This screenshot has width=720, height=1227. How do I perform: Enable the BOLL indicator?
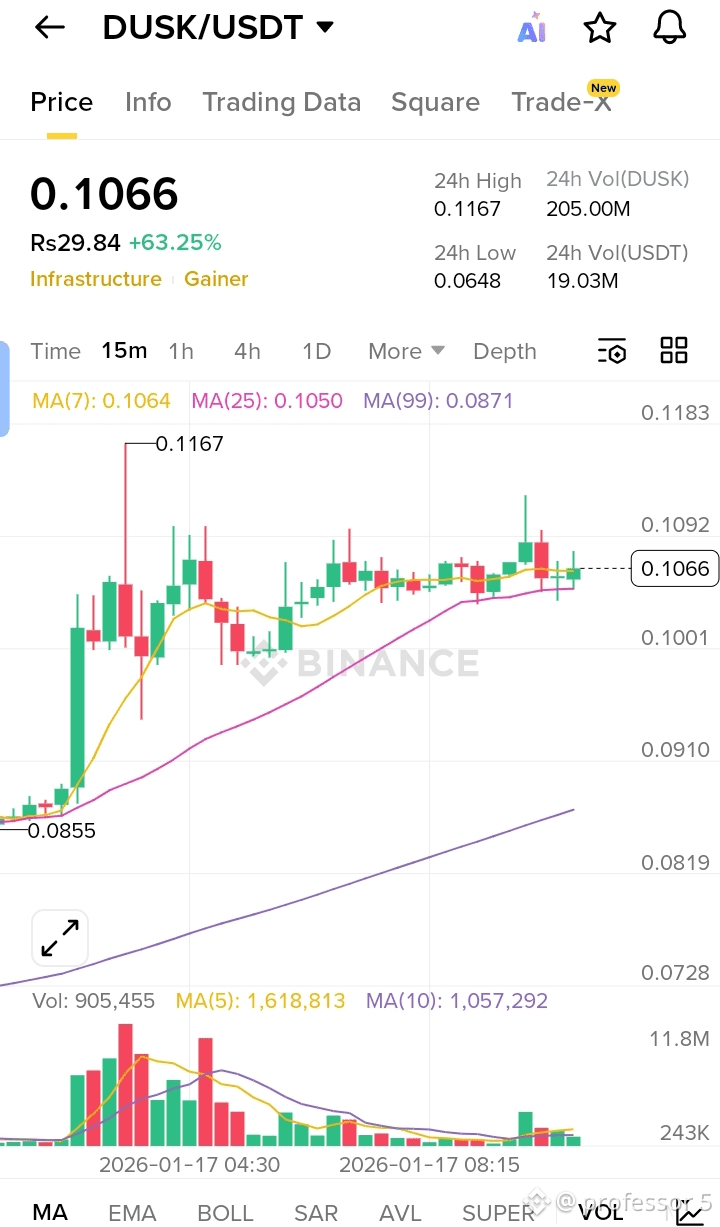click(225, 1213)
